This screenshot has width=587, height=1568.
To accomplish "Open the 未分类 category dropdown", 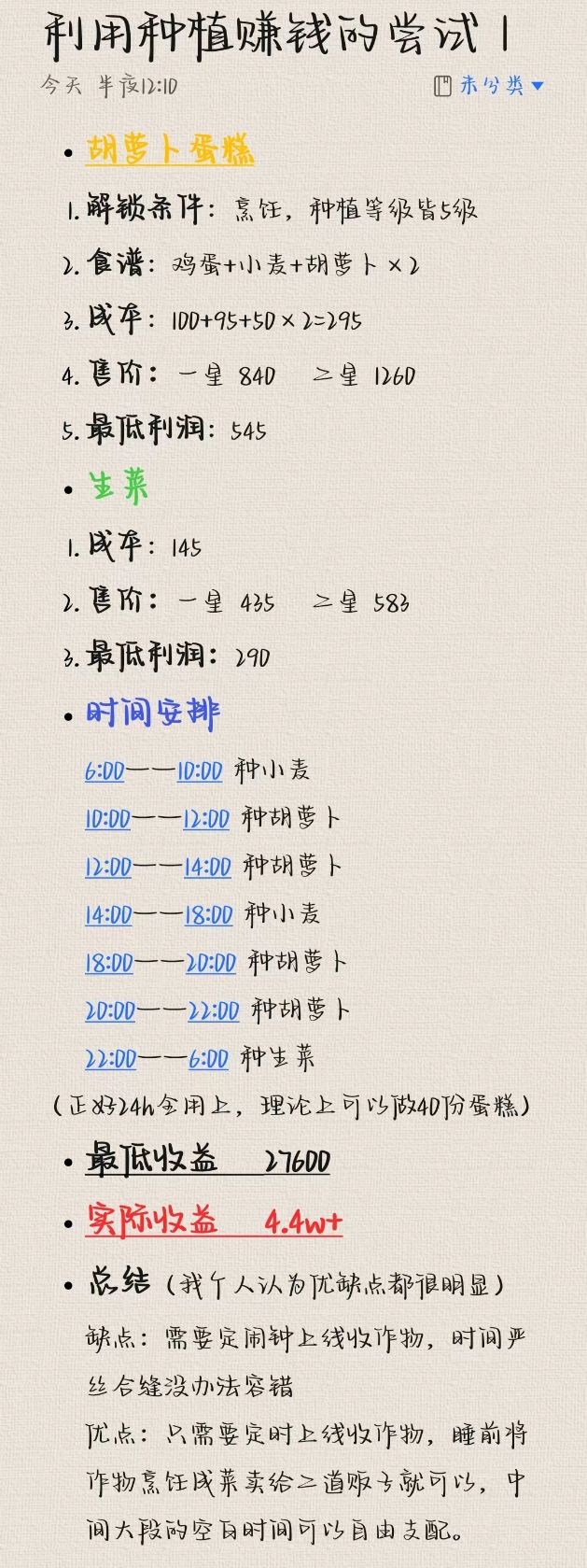I will [491, 86].
